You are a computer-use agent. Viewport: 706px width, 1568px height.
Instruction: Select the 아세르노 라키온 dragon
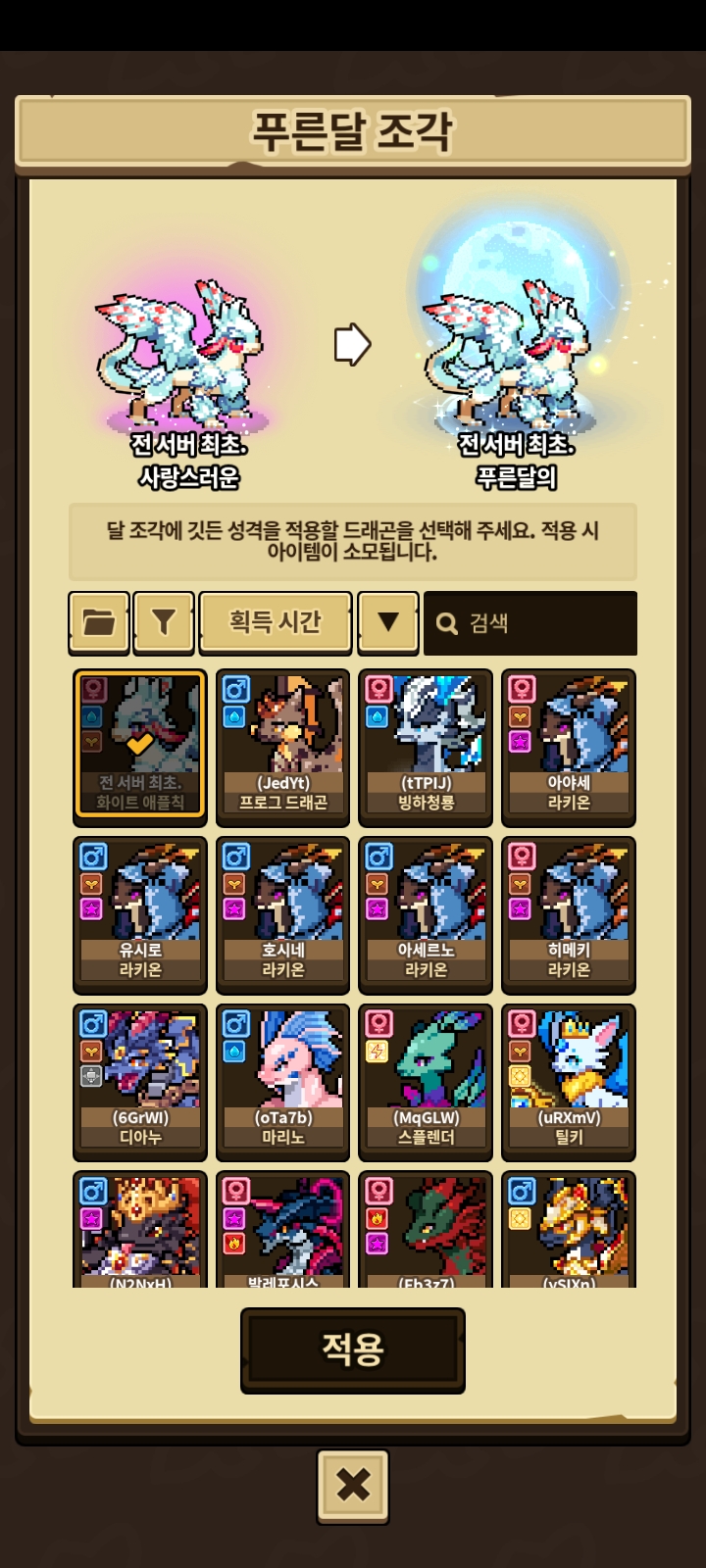(x=426, y=914)
